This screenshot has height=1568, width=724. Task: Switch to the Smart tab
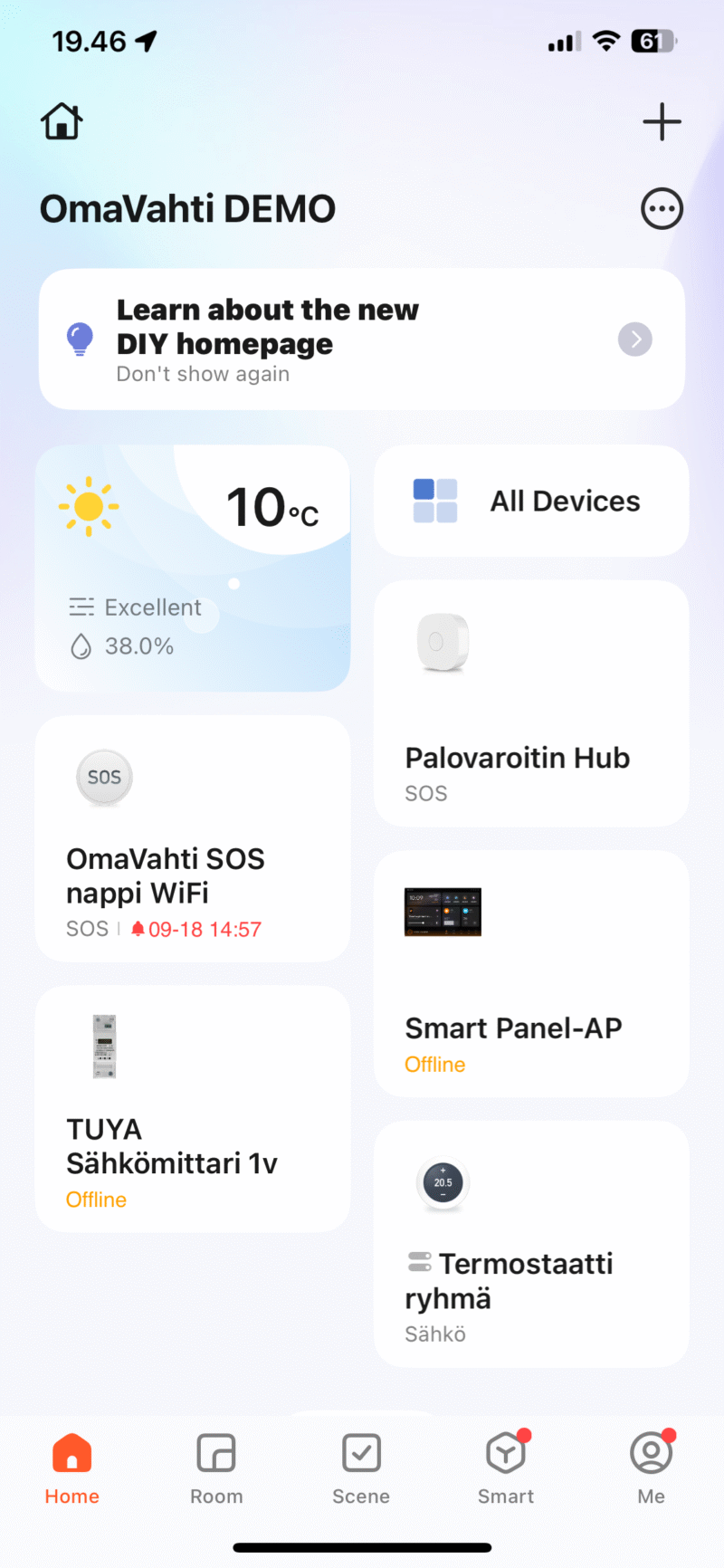pyautogui.click(x=506, y=1468)
